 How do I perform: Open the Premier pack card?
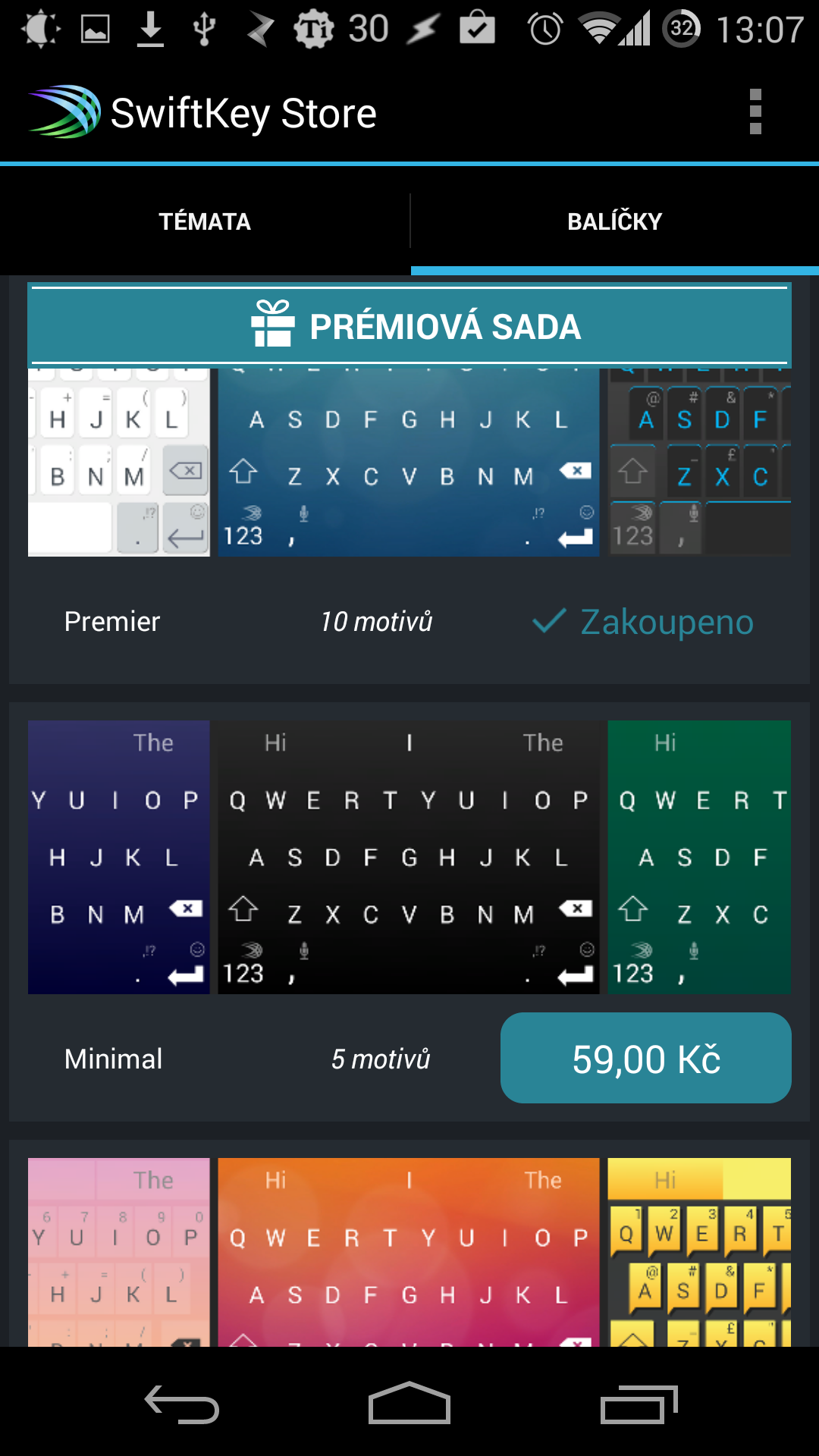(x=409, y=482)
